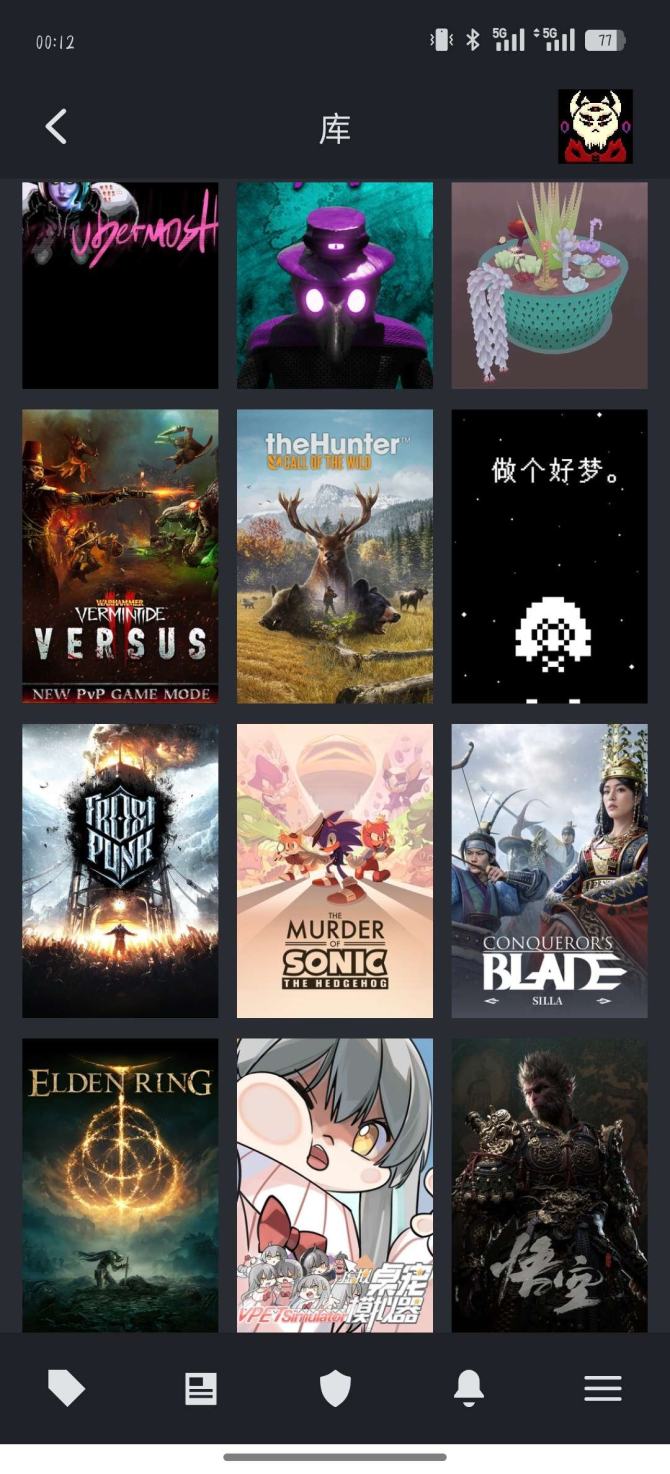Switch to the news tab
The height and width of the screenshot is (1474, 670).
click(200, 1388)
